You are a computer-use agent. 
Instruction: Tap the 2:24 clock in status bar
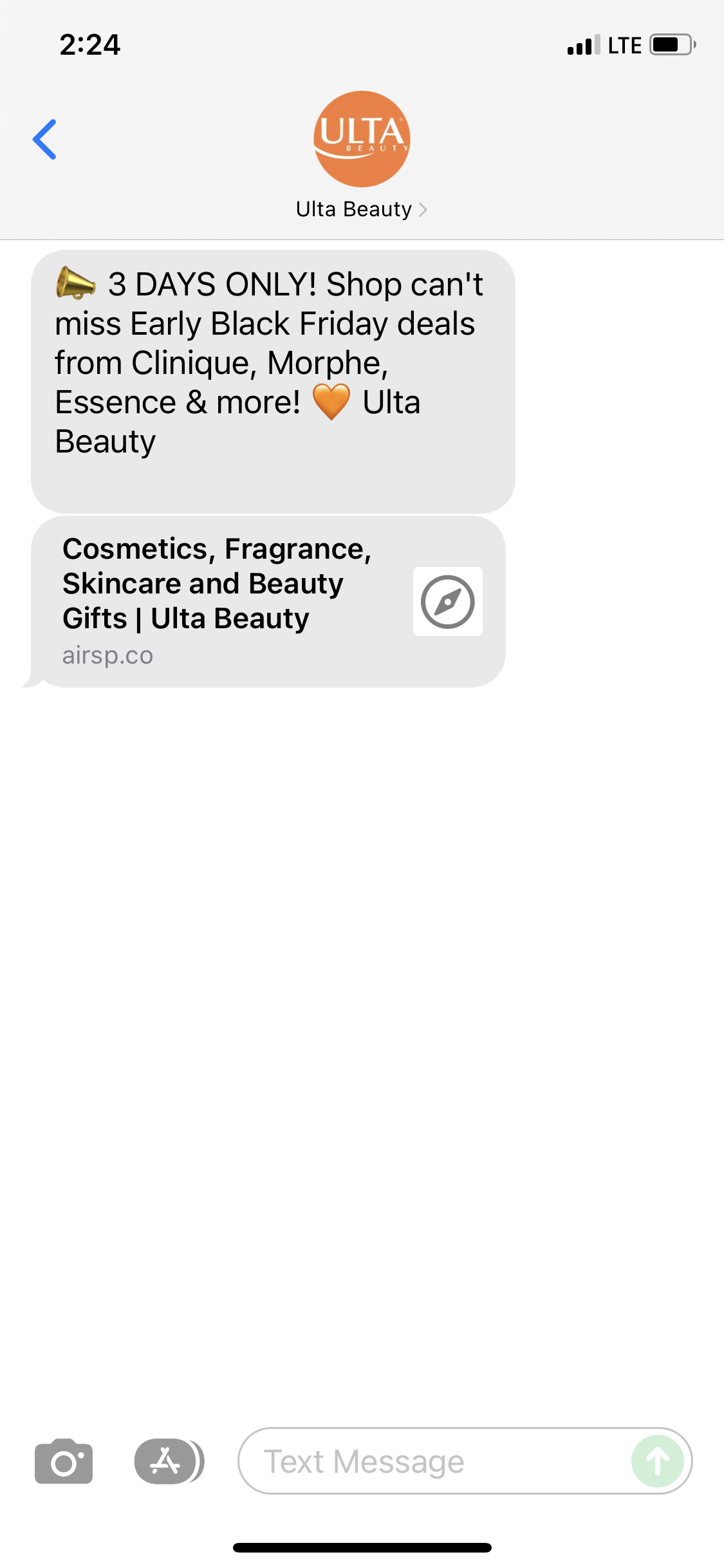(90, 45)
